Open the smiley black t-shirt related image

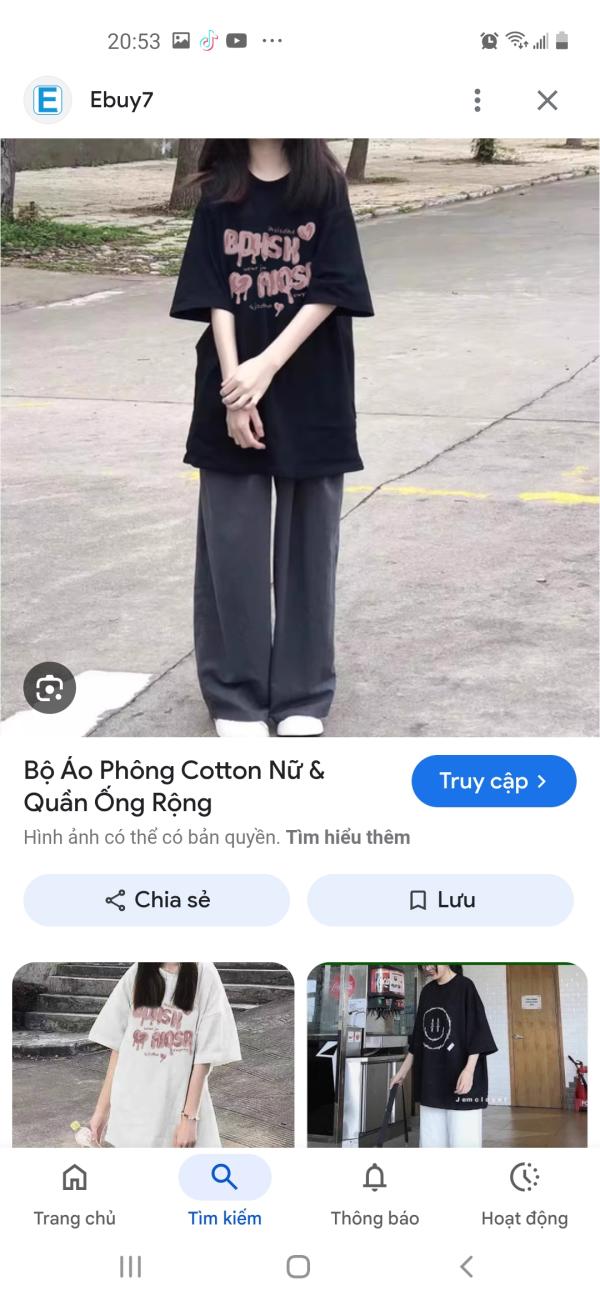[x=447, y=1055]
